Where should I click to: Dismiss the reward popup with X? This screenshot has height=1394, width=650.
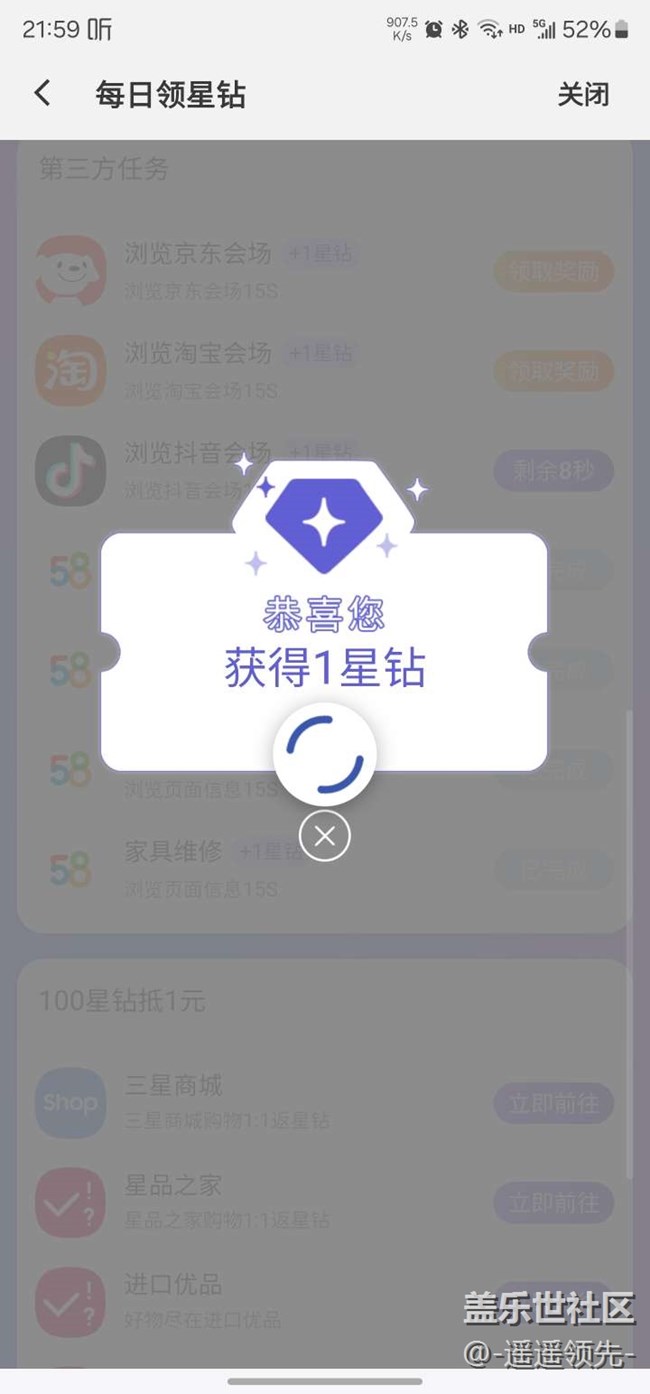(325, 835)
